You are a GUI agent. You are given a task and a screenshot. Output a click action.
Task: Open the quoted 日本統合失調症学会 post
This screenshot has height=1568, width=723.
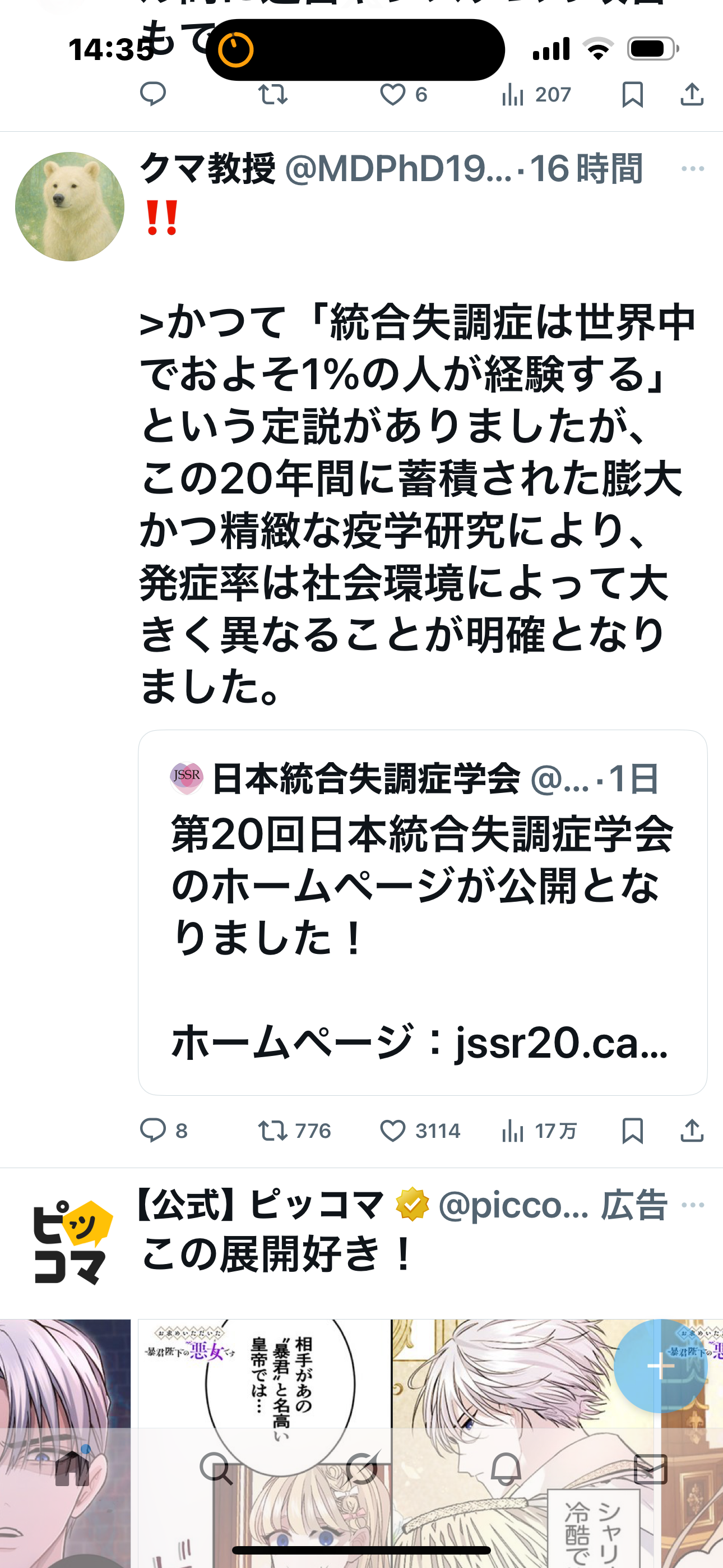pos(423,913)
